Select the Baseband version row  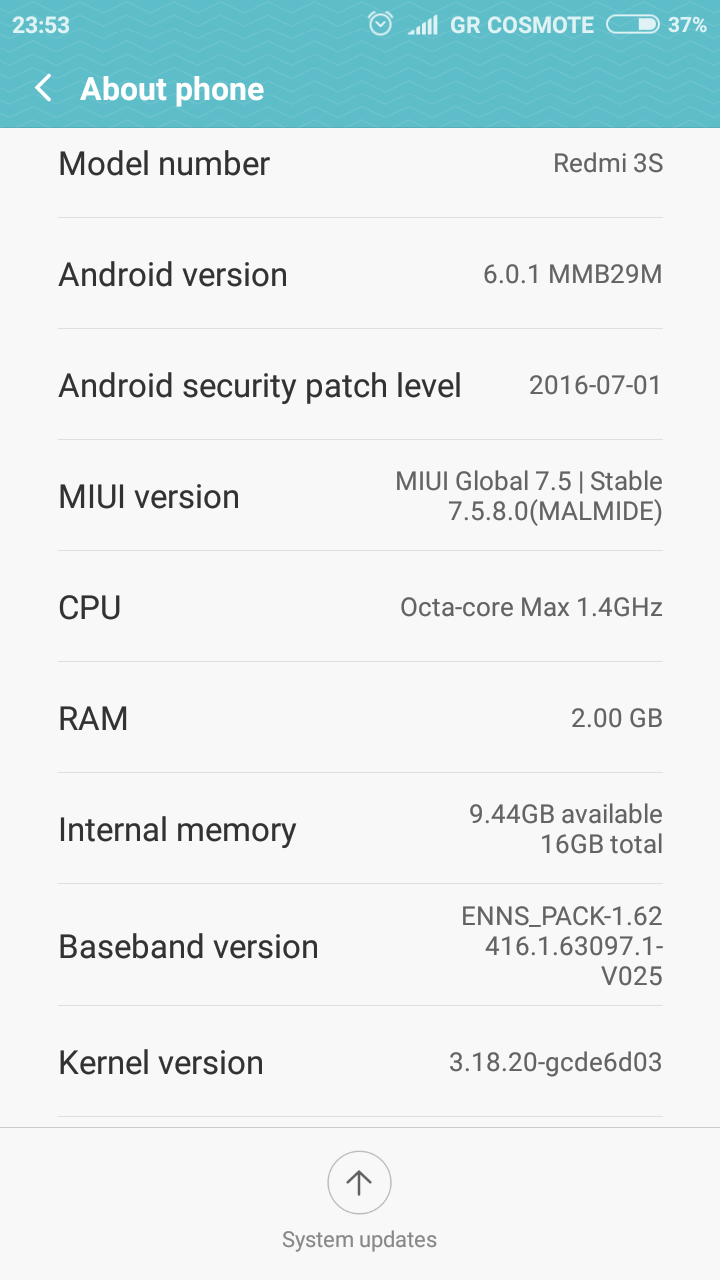point(360,946)
